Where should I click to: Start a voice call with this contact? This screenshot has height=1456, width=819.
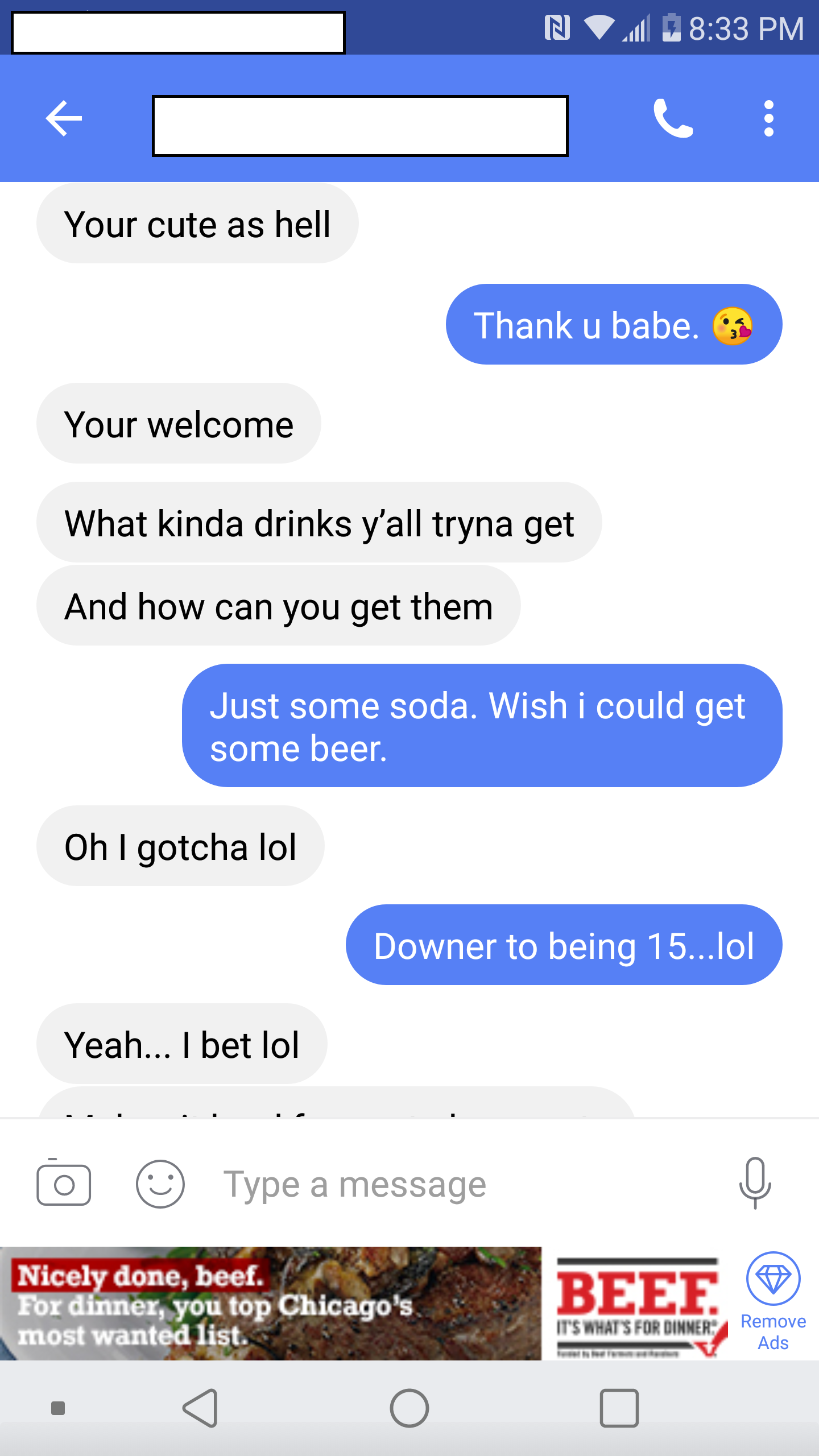tap(673, 118)
